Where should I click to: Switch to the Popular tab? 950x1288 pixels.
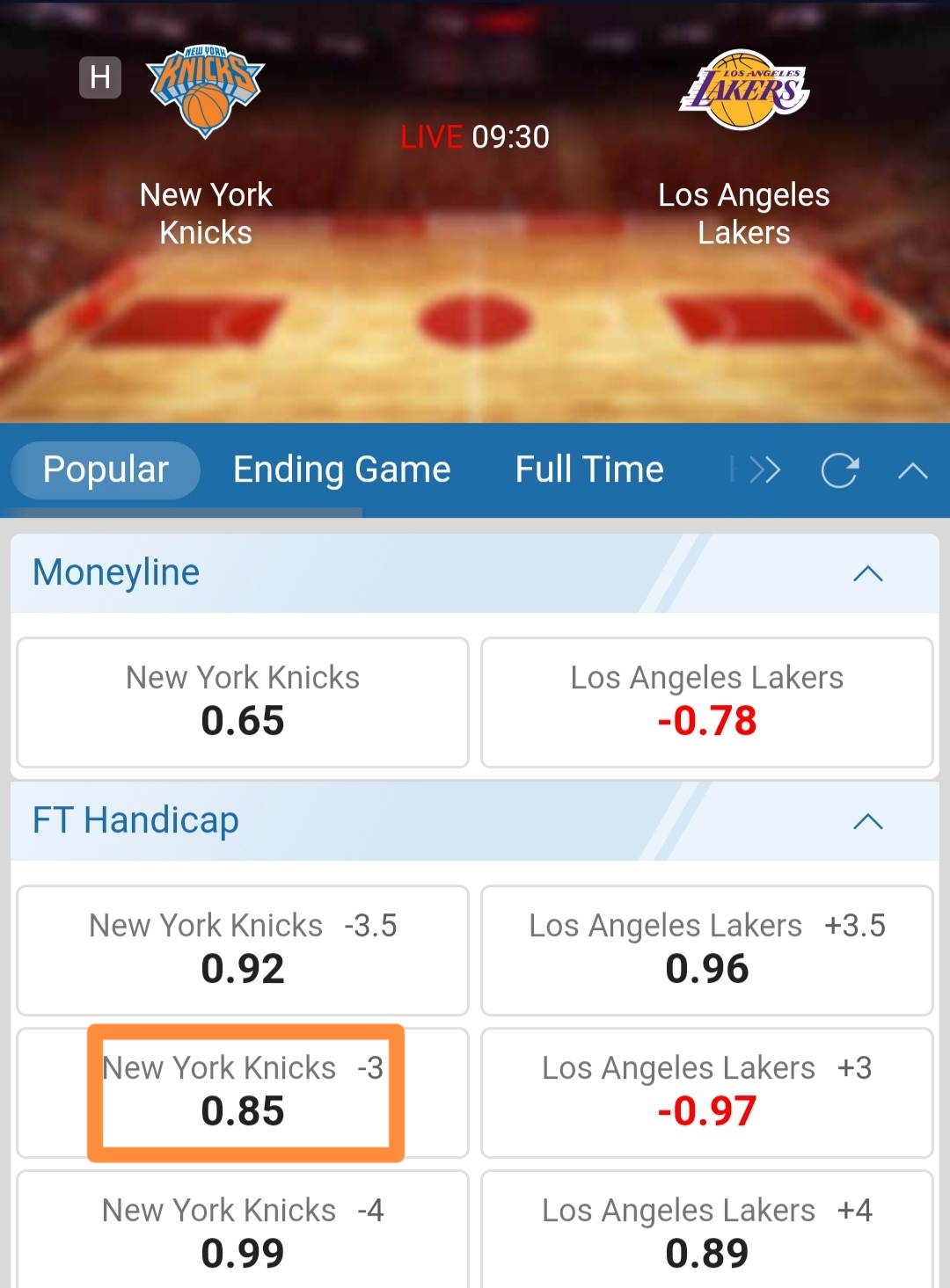click(x=106, y=469)
